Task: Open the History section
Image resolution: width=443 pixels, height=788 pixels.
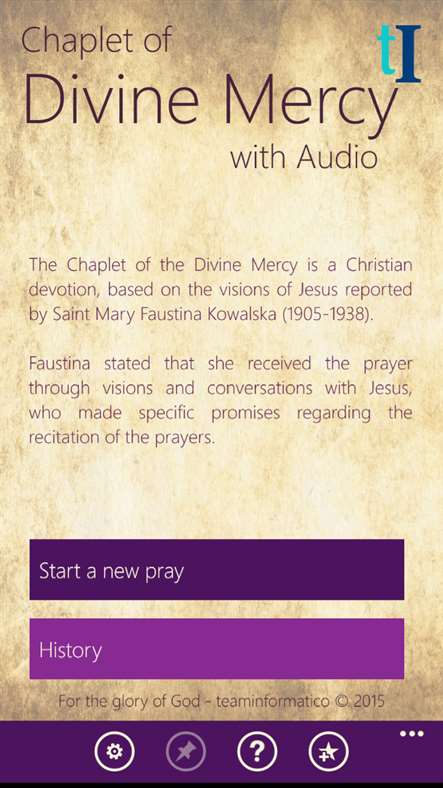Action: coord(216,648)
